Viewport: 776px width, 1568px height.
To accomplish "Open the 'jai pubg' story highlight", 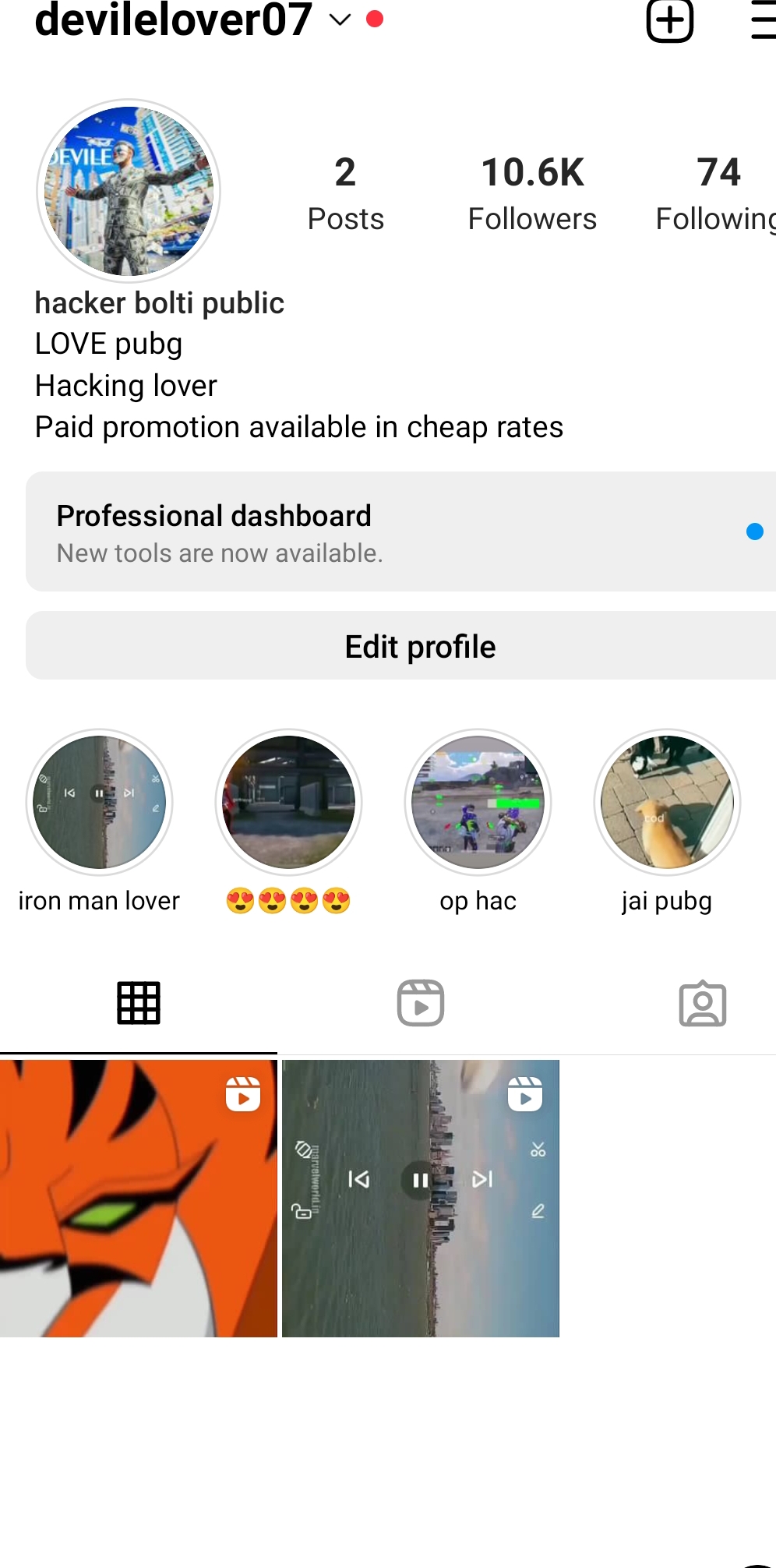I will [667, 802].
